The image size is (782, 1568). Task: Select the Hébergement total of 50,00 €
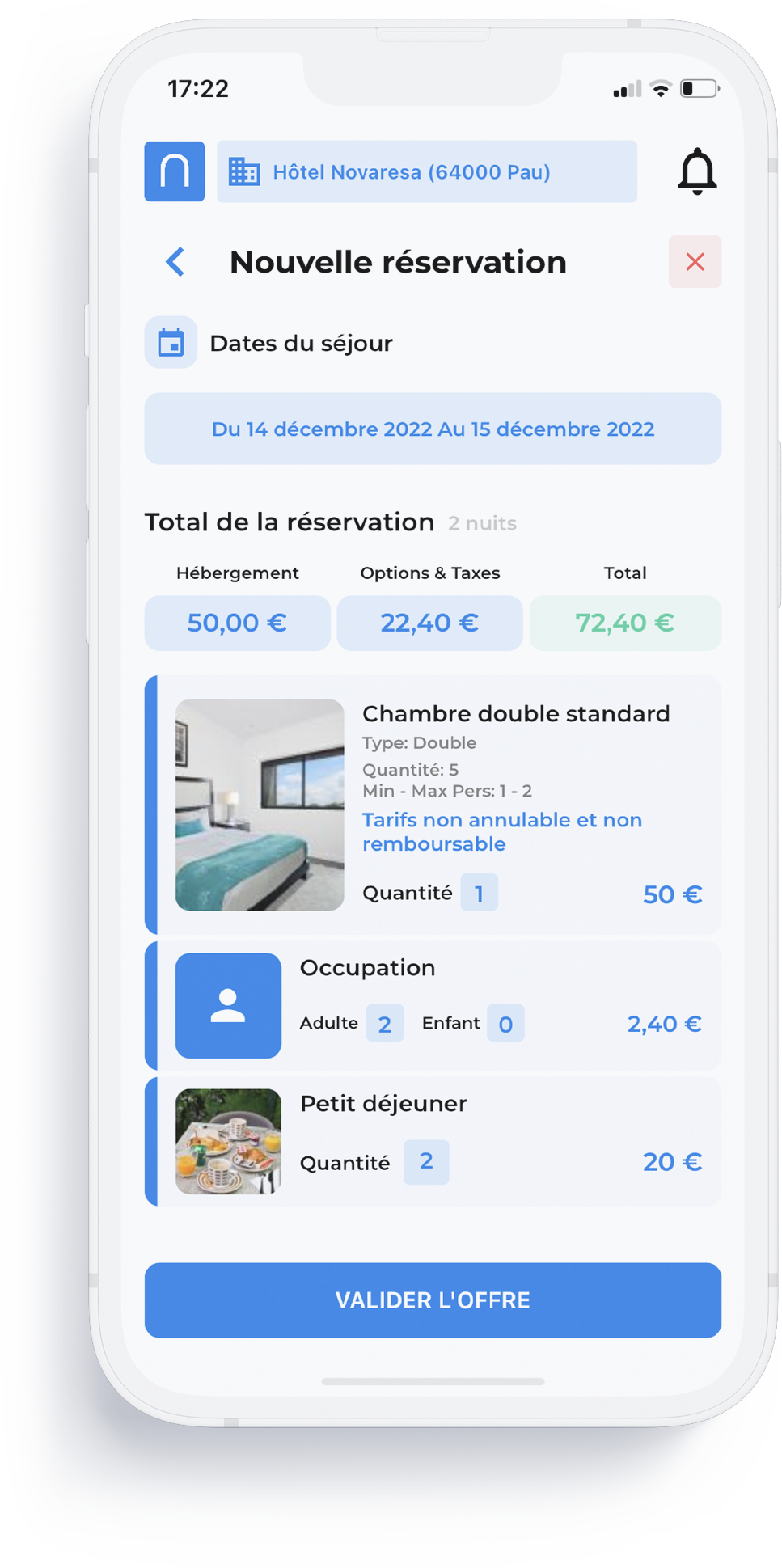pyautogui.click(x=237, y=623)
